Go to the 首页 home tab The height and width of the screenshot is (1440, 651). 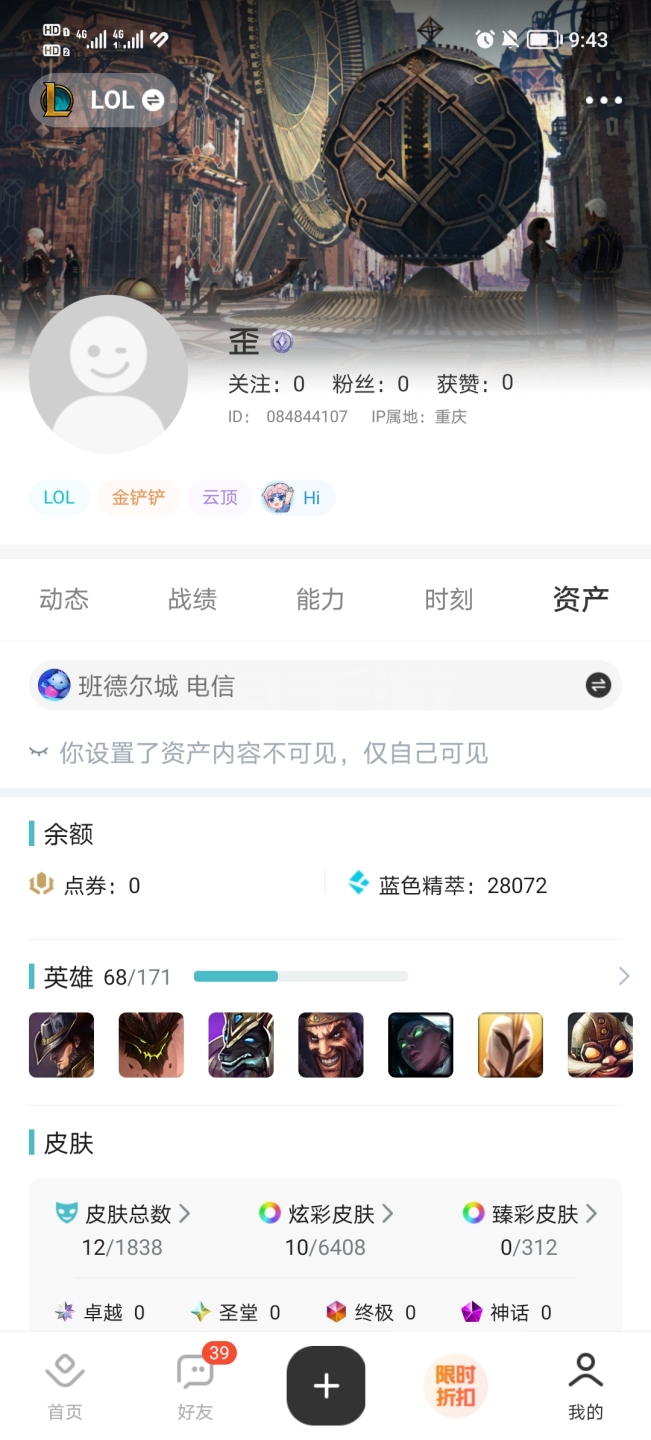65,1385
